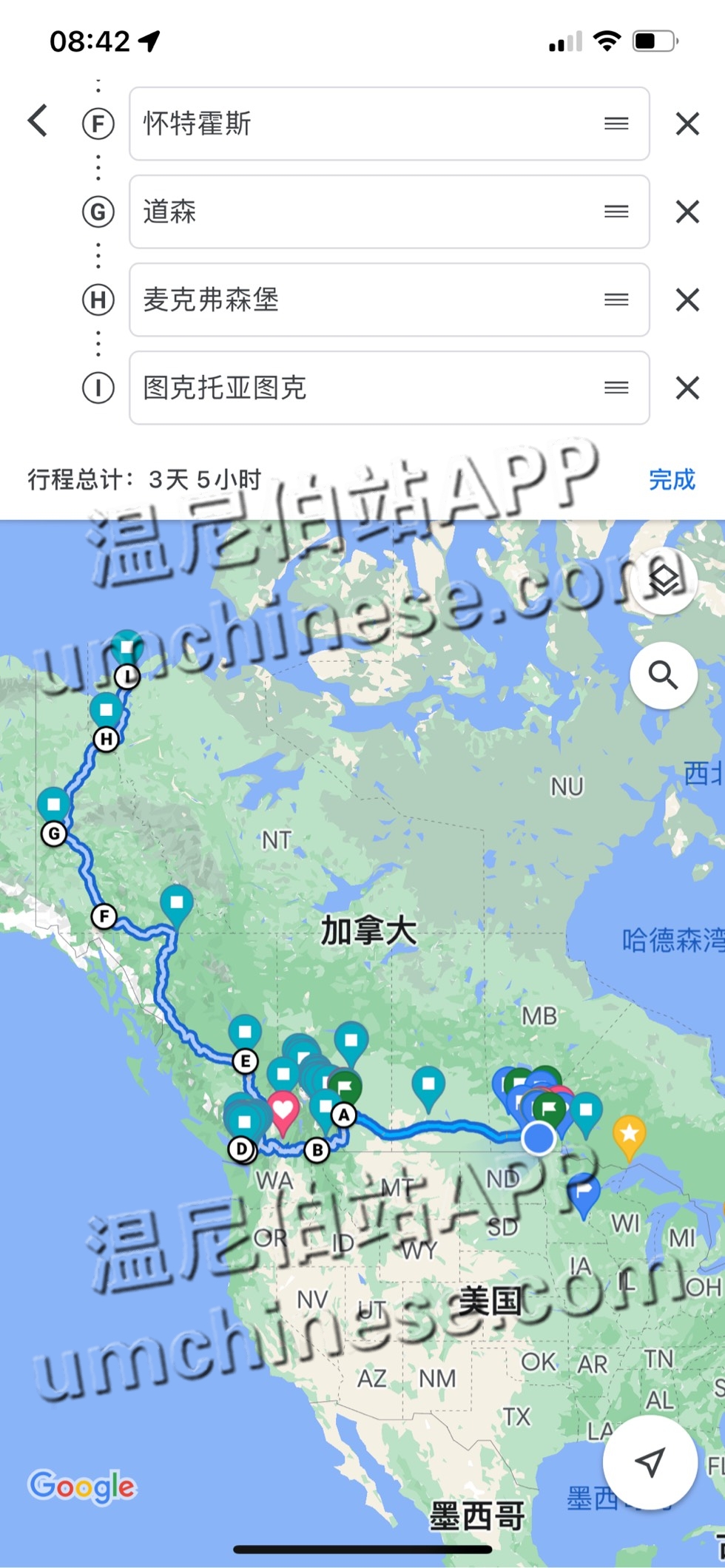
Task: Remove the 图克托亚图克 stop
Action: point(687,388)
